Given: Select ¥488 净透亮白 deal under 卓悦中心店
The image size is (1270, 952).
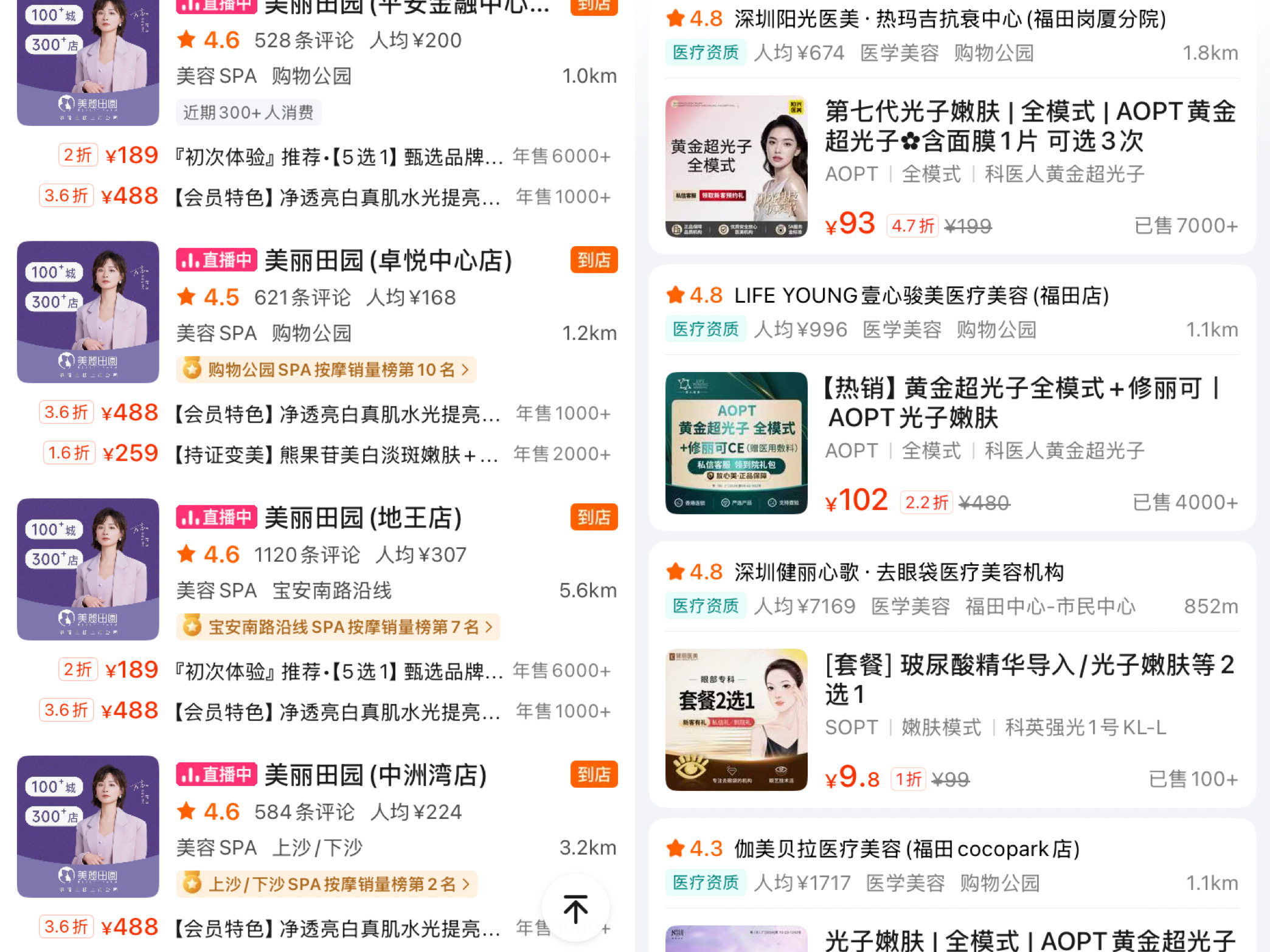Looking at the screenshot, I should (x=335, y=413).
